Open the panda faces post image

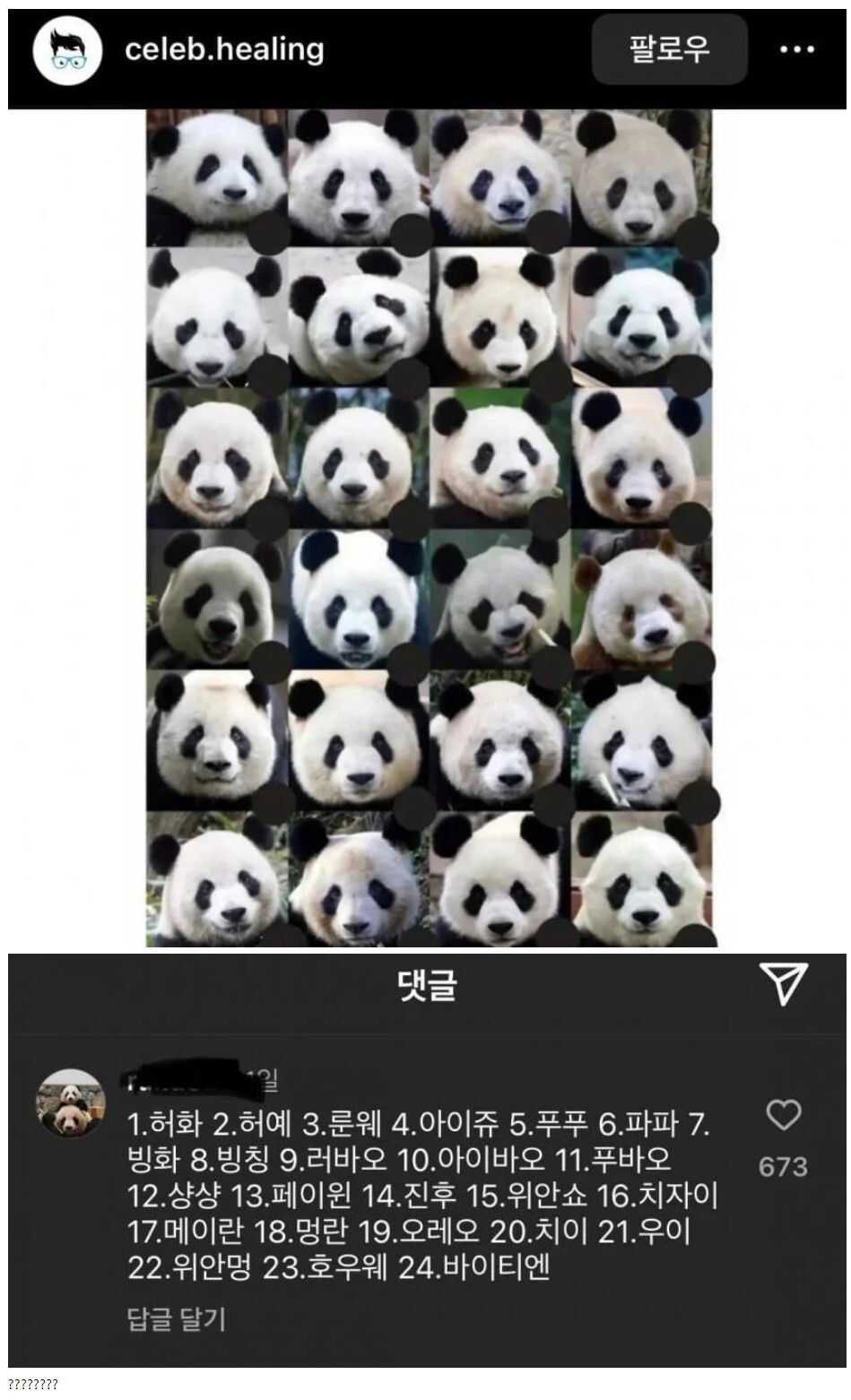click(x=430, y=529)
